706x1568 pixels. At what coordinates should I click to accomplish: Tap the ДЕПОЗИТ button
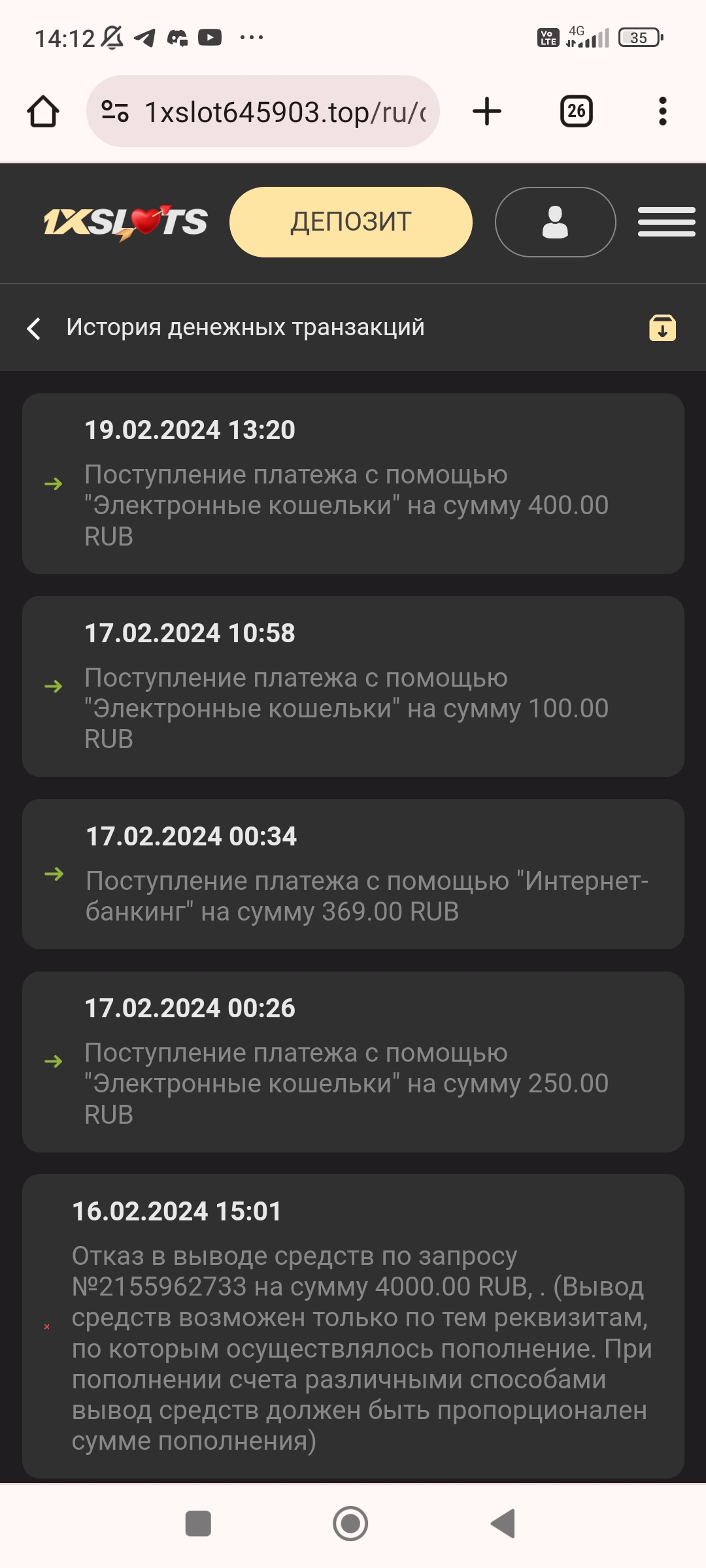click(350, 222)
